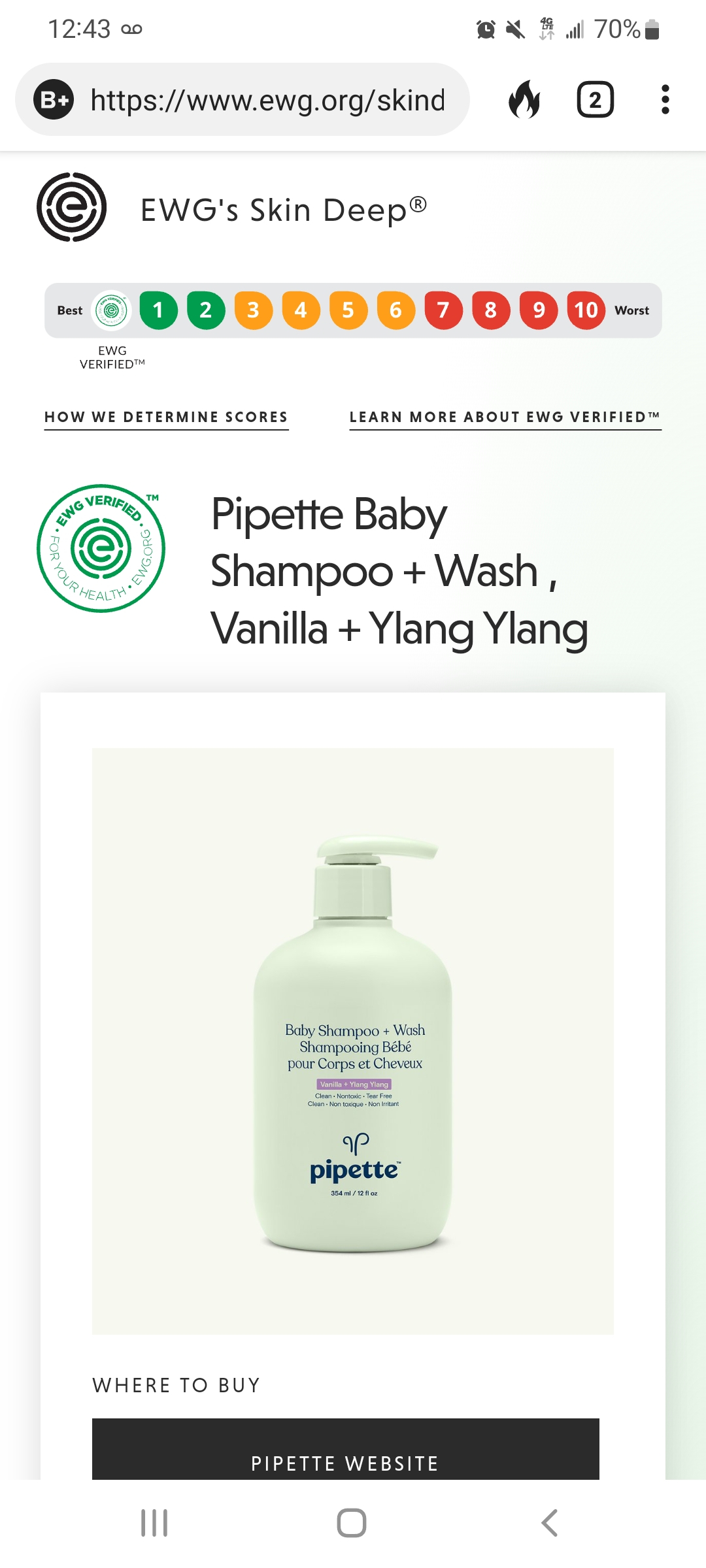Tap the browser address bar

tap(268, 100)
